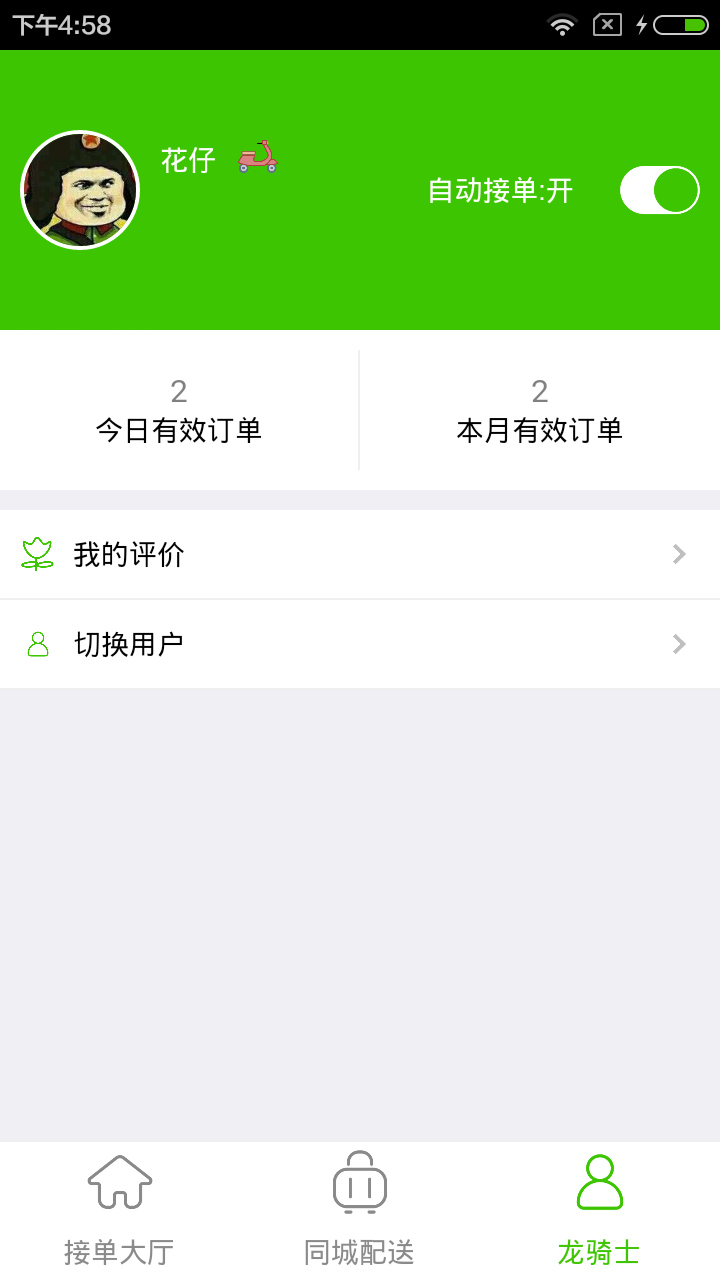720x1280 pixels.
Task: Open 切换用户 via its right arrow
Action: tap(679, 644)
